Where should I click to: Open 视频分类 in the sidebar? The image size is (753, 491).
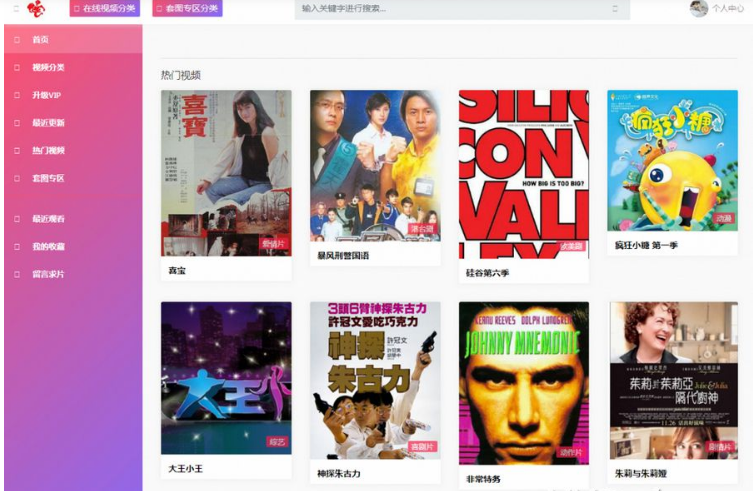tap(48, 68)
